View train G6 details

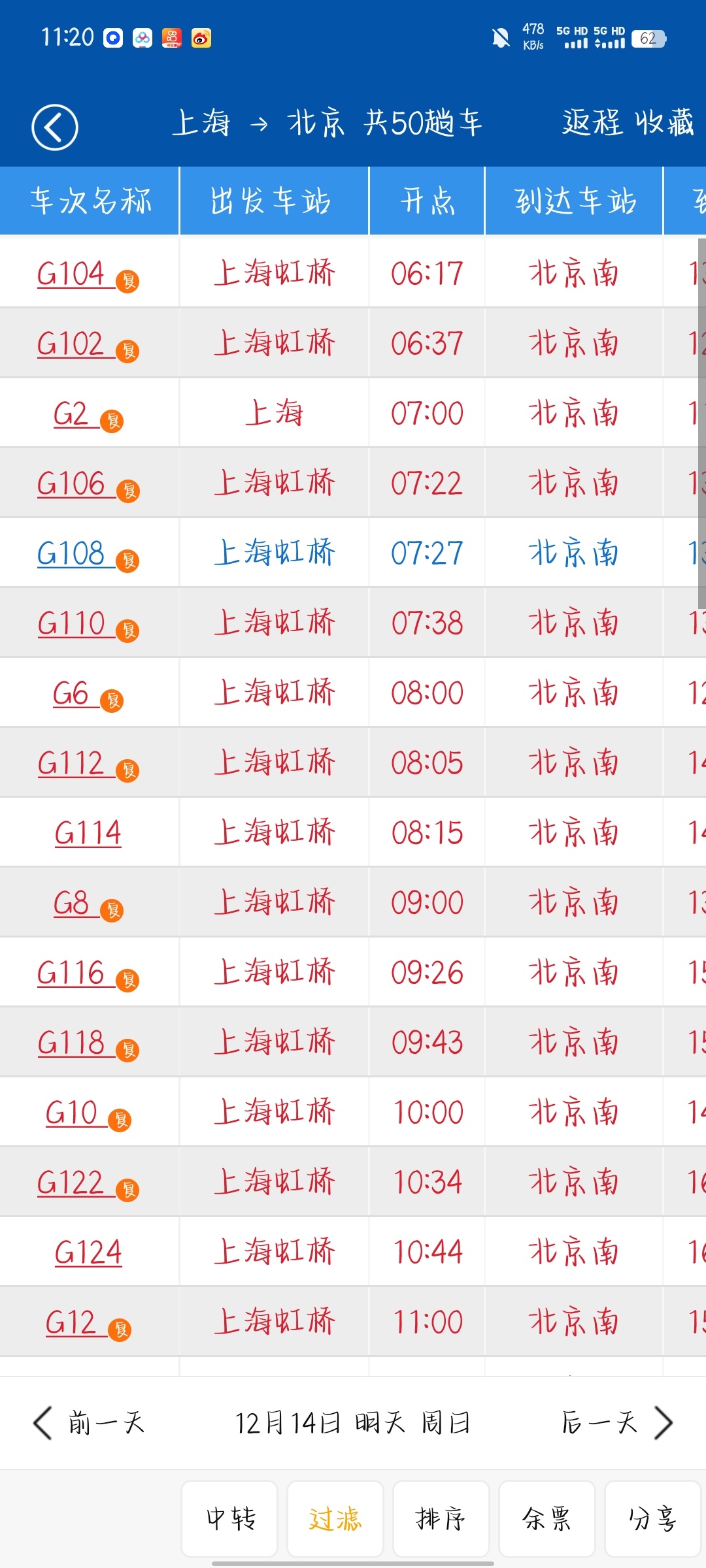(x=71, y=693)
